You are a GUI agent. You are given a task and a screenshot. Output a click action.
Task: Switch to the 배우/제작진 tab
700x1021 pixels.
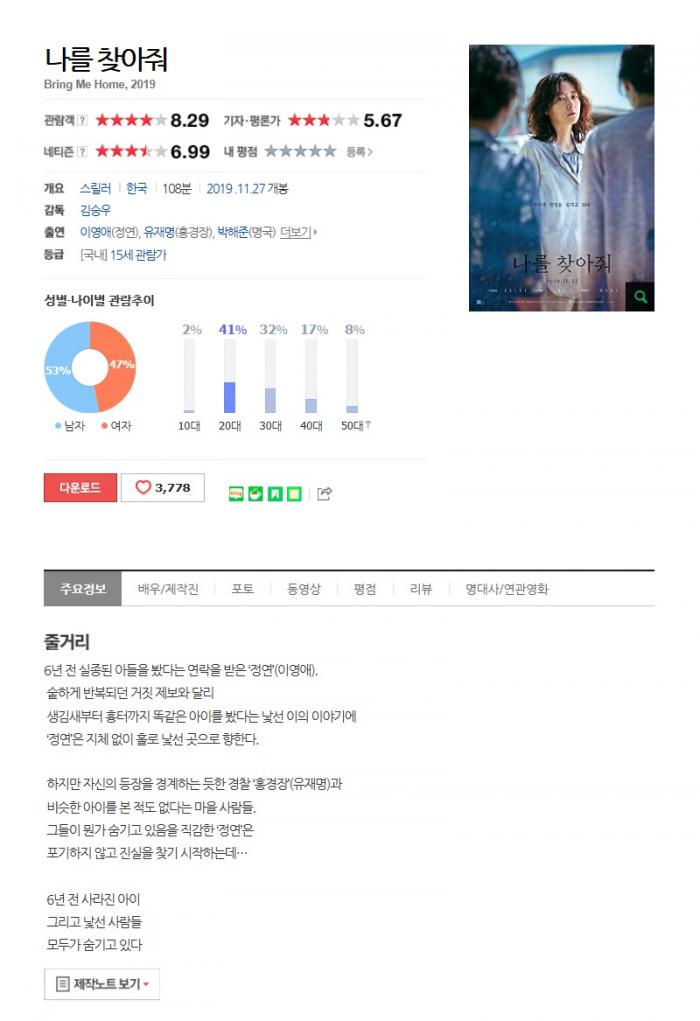click(168, 589)
